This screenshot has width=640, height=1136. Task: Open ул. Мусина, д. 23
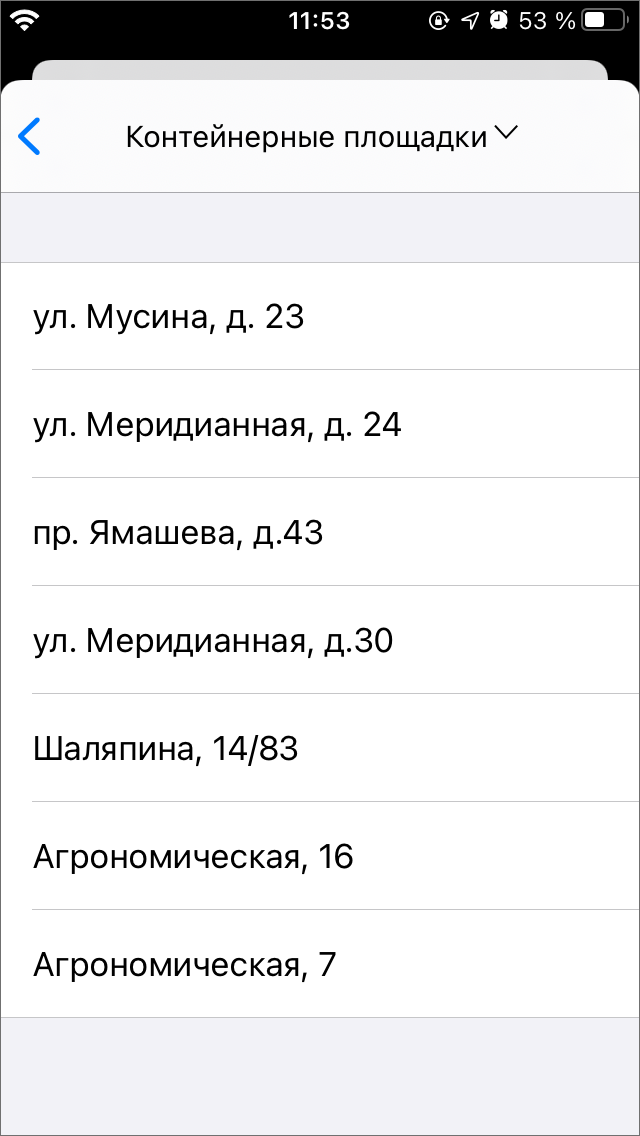tap(168, 317)
